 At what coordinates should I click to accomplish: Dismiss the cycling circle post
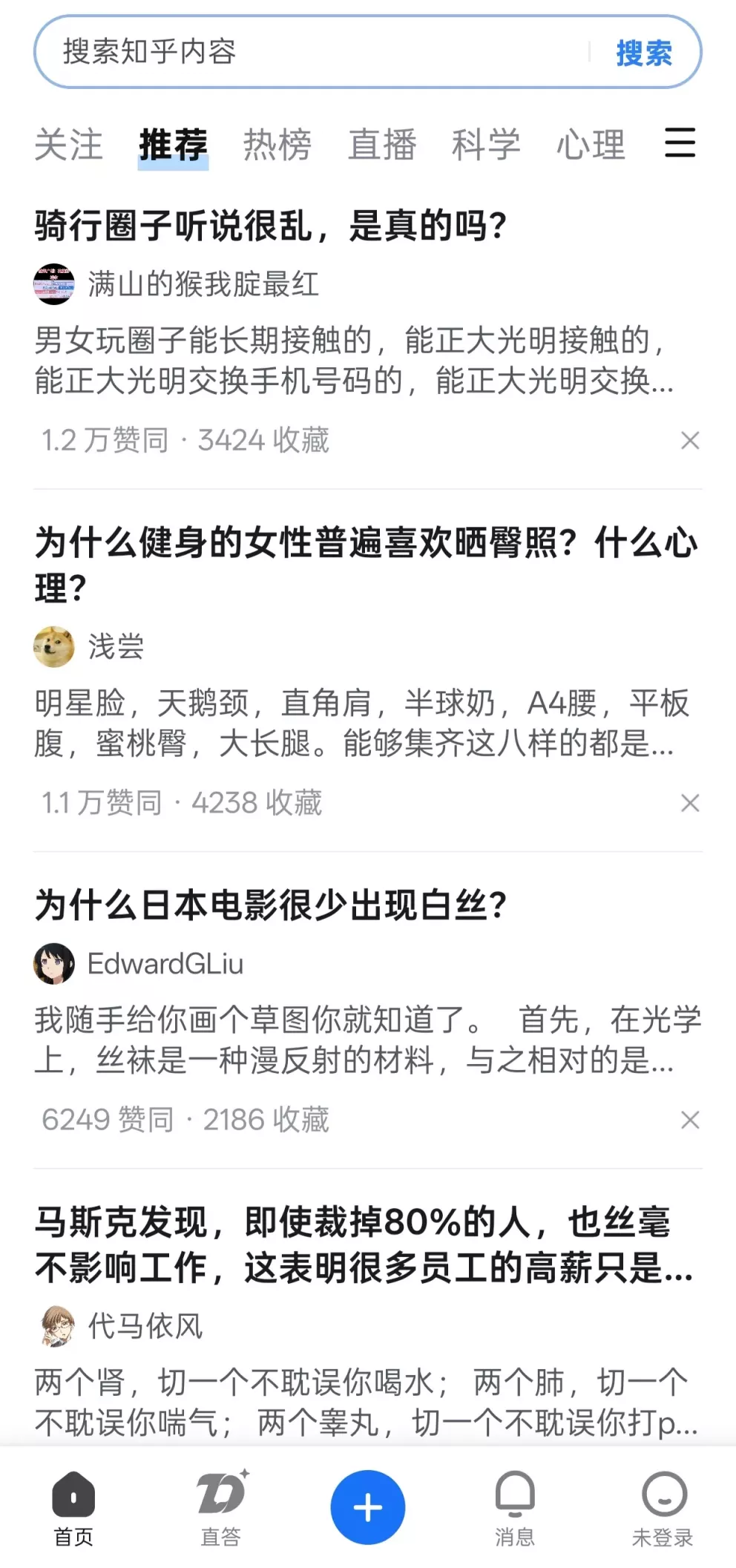pyautogui.click(x=690, y=440)
